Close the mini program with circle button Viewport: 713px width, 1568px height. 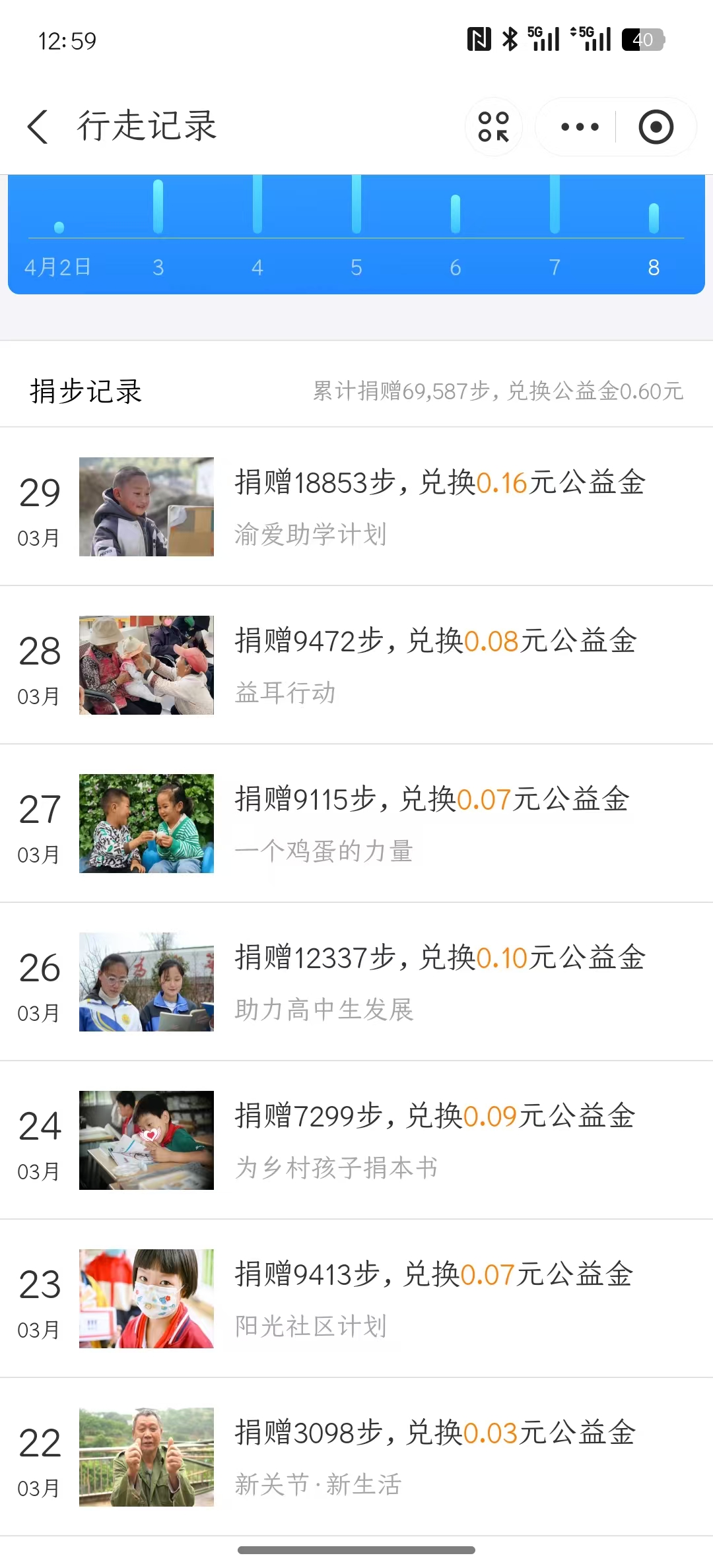(656, 126)
